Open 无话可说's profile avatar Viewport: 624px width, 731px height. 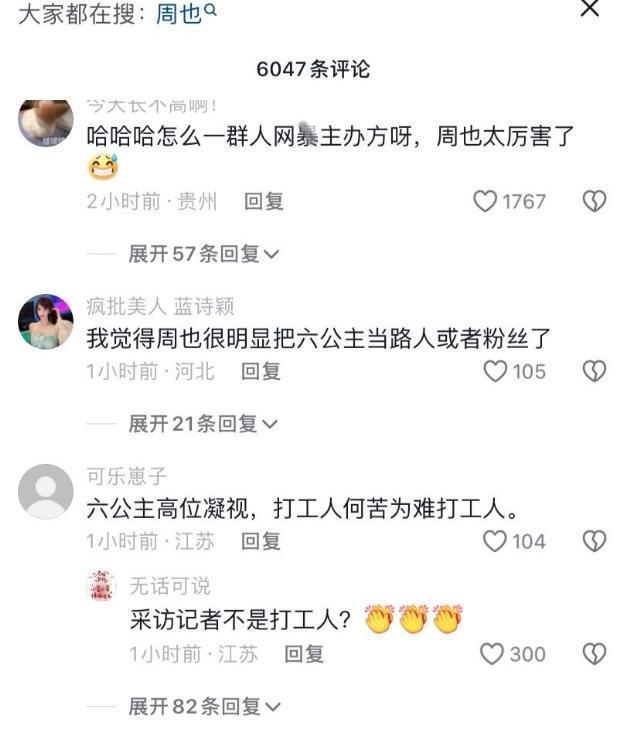(x=103, y=586)
